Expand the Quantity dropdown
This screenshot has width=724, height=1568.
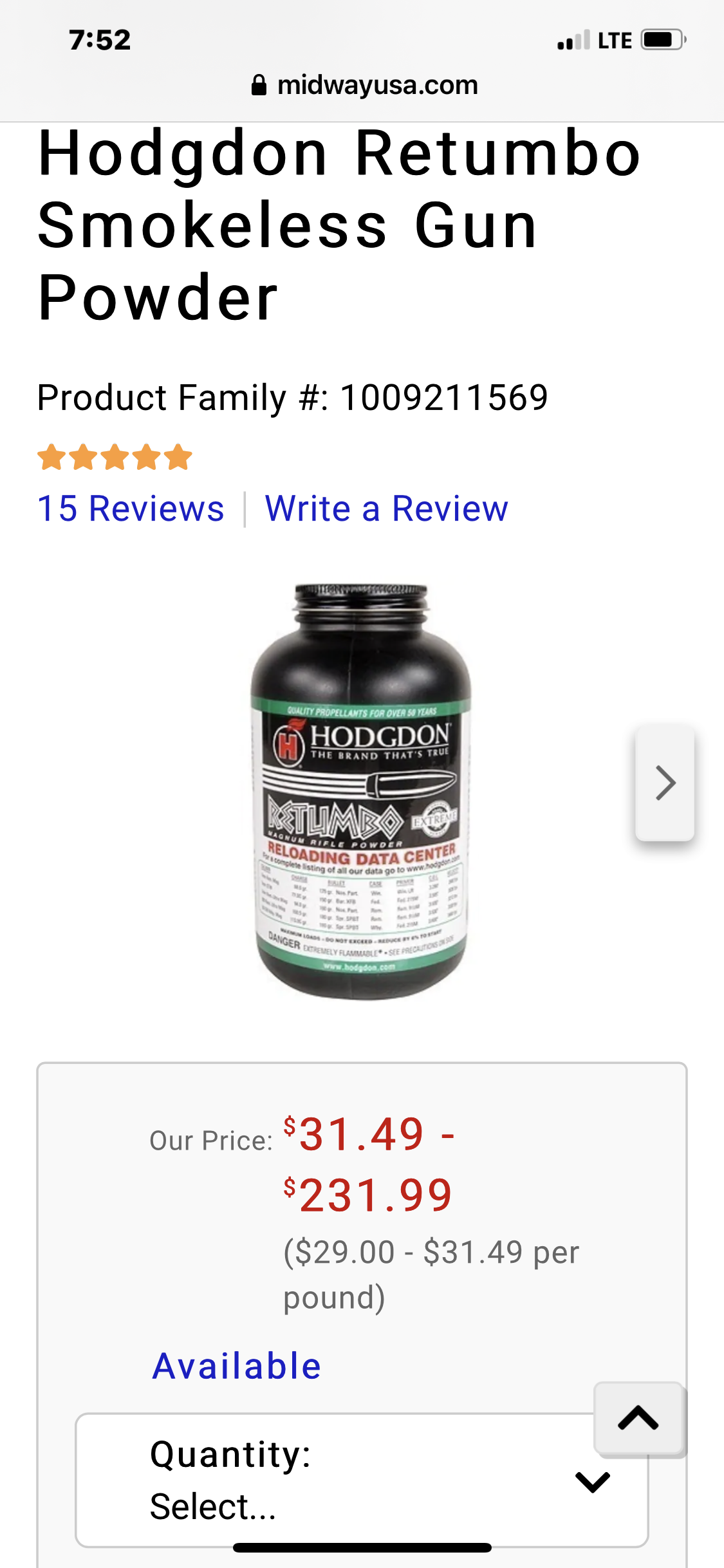pyautogui.click(x=362, y=1480)
